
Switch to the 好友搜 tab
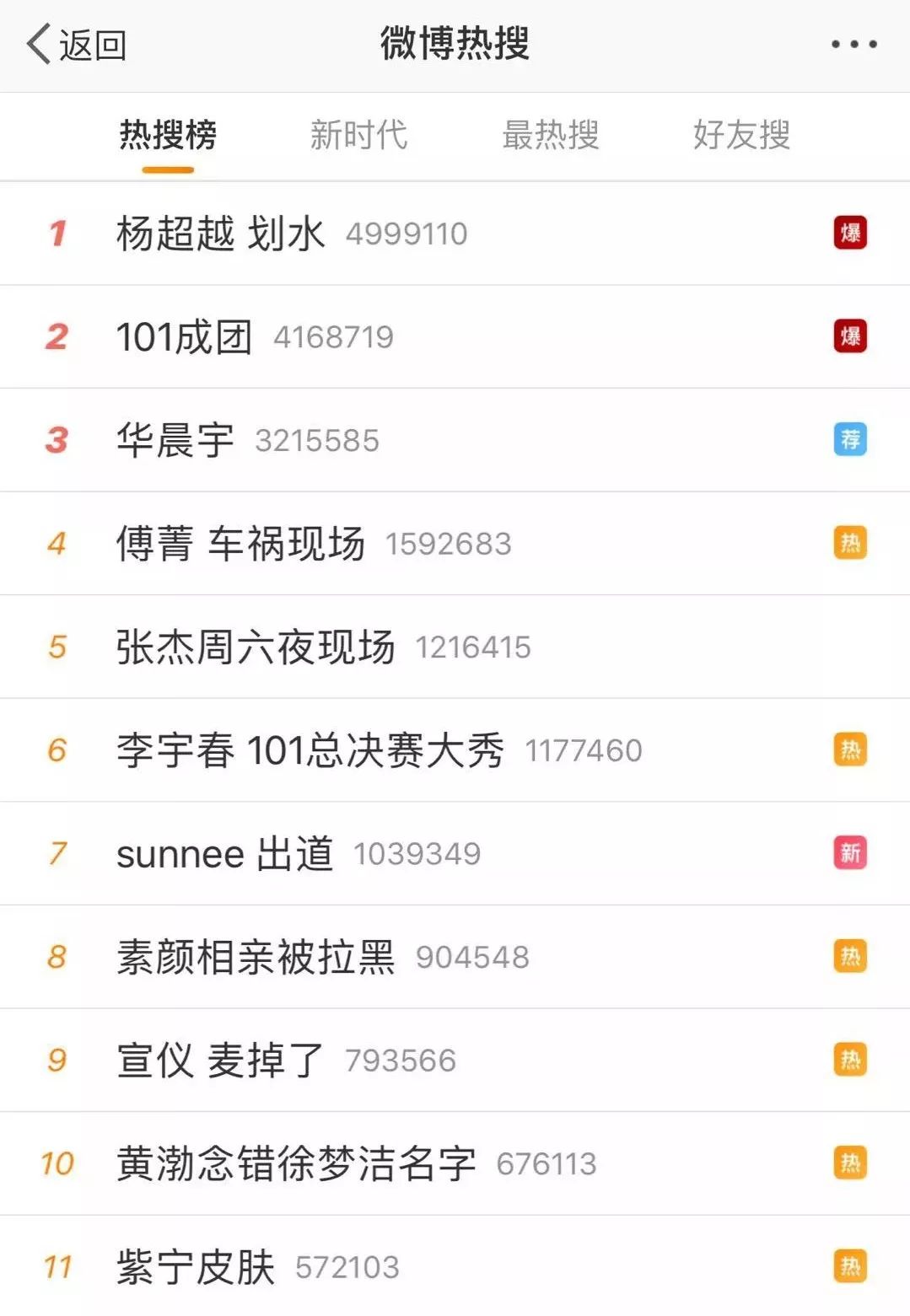click(x=741, y=135)
